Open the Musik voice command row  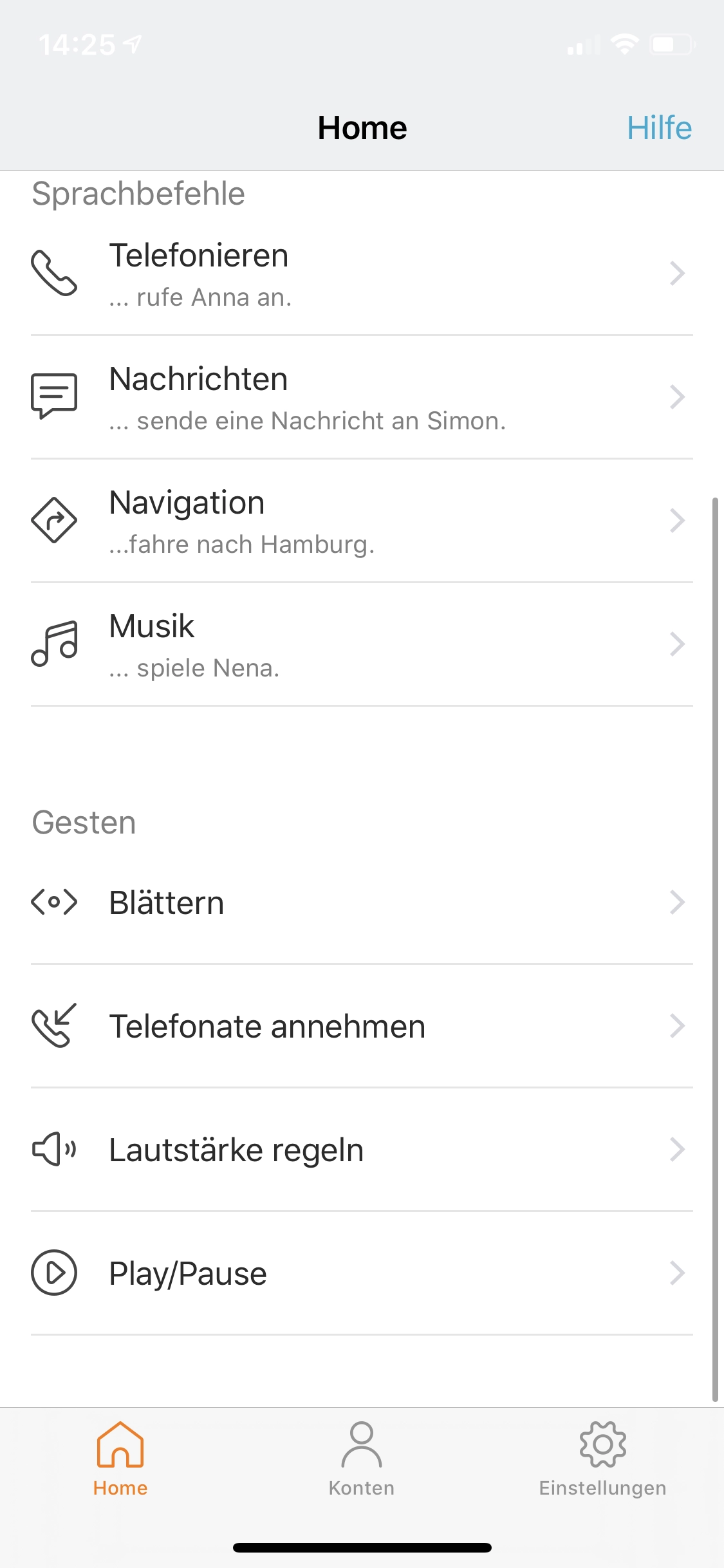click(362, 644)
